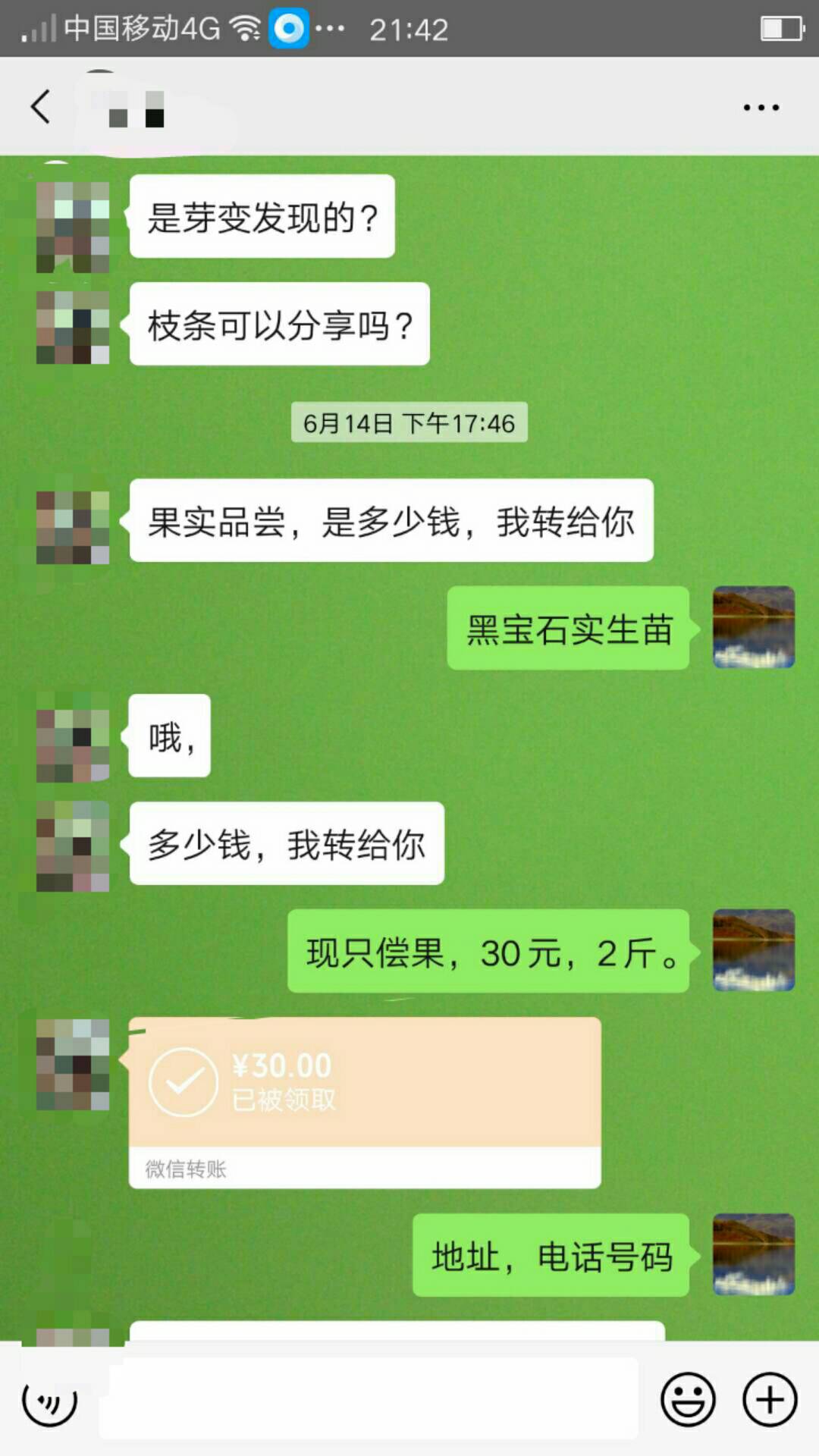Tap the message text input field
This screenshot has width=819, height=1456.
coord(369,1399)
